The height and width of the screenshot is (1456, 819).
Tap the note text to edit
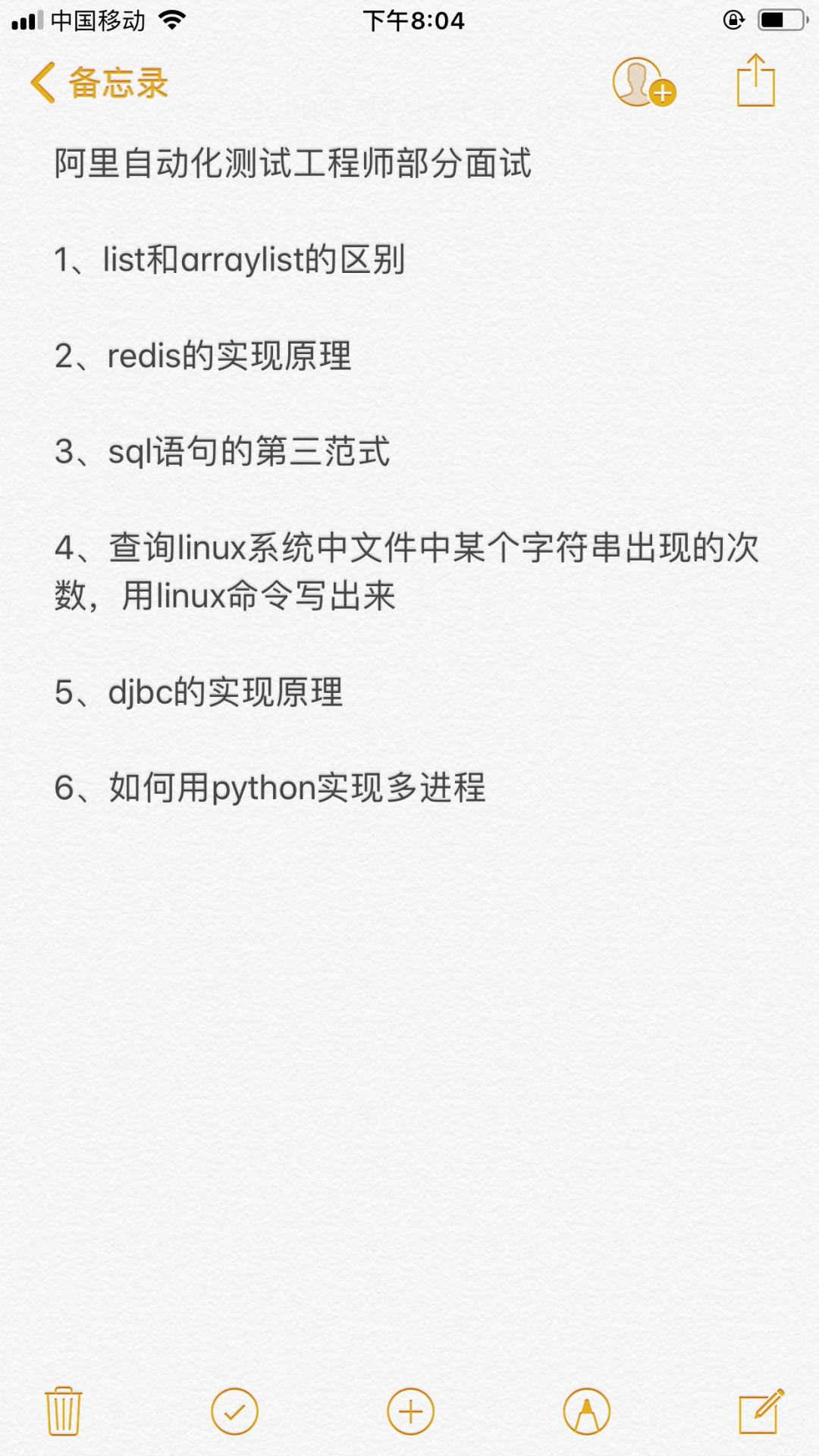(408, 475)
